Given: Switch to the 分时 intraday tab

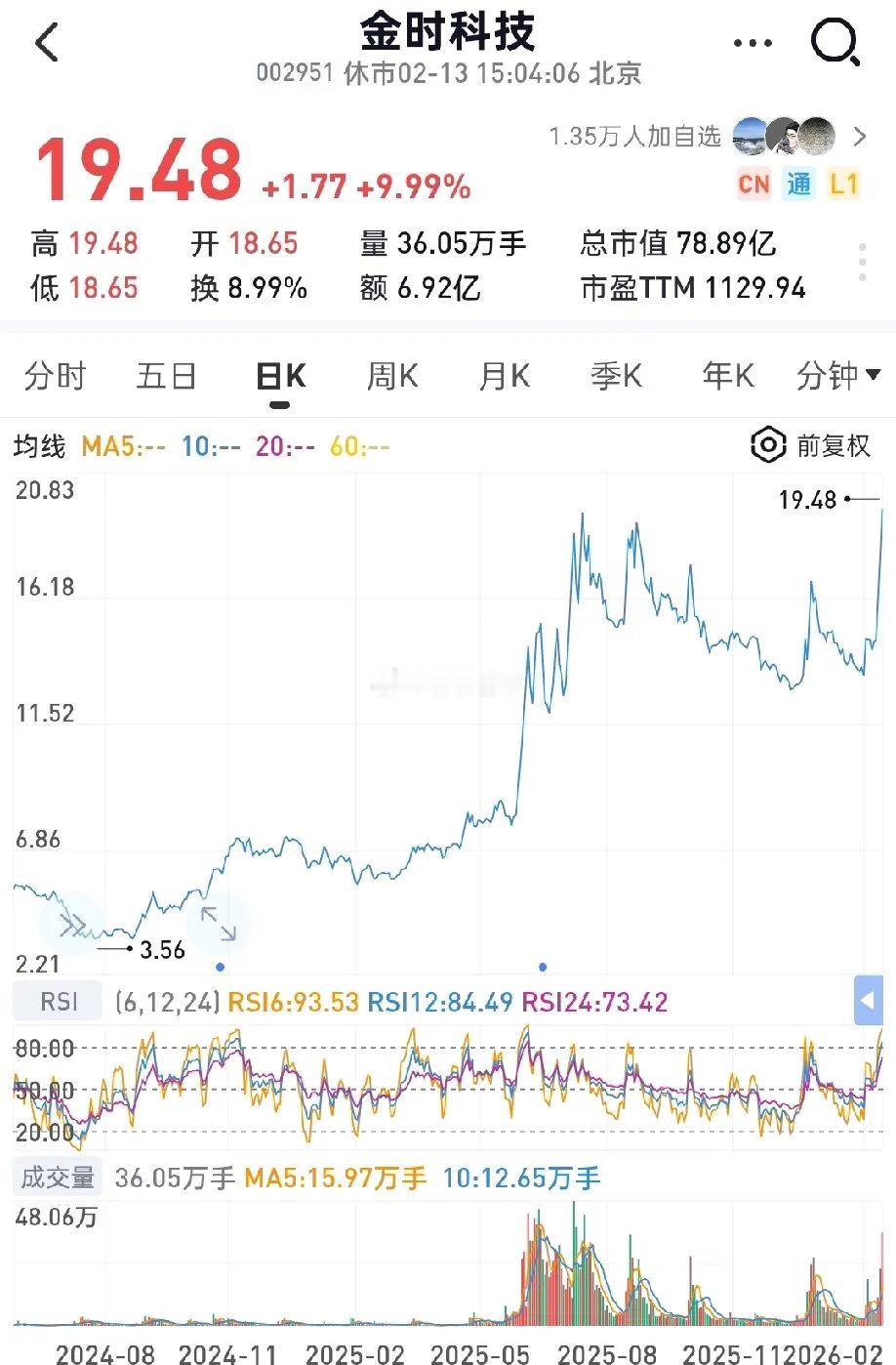Looking at the screenshot, I should [55, 375].
